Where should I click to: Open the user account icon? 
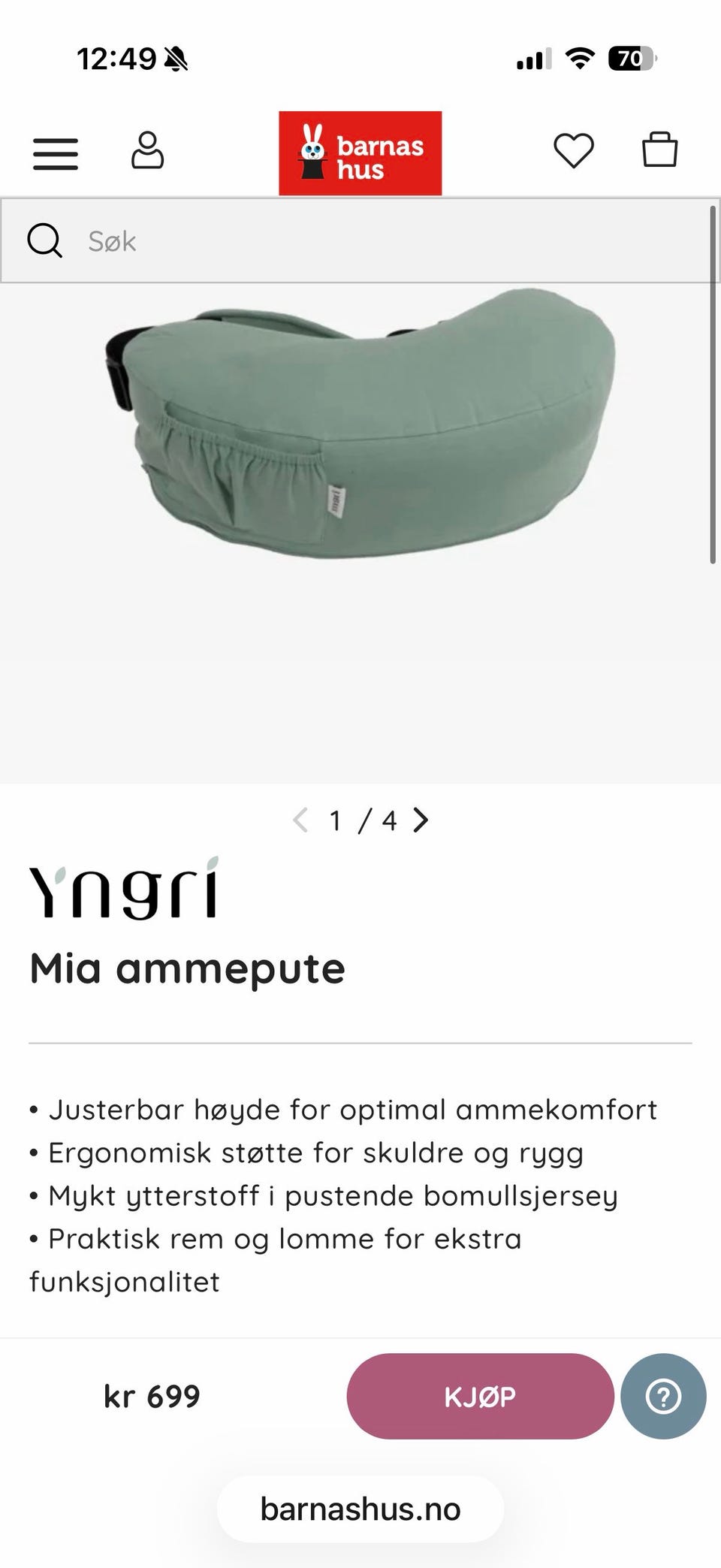[x=147, y=151]
